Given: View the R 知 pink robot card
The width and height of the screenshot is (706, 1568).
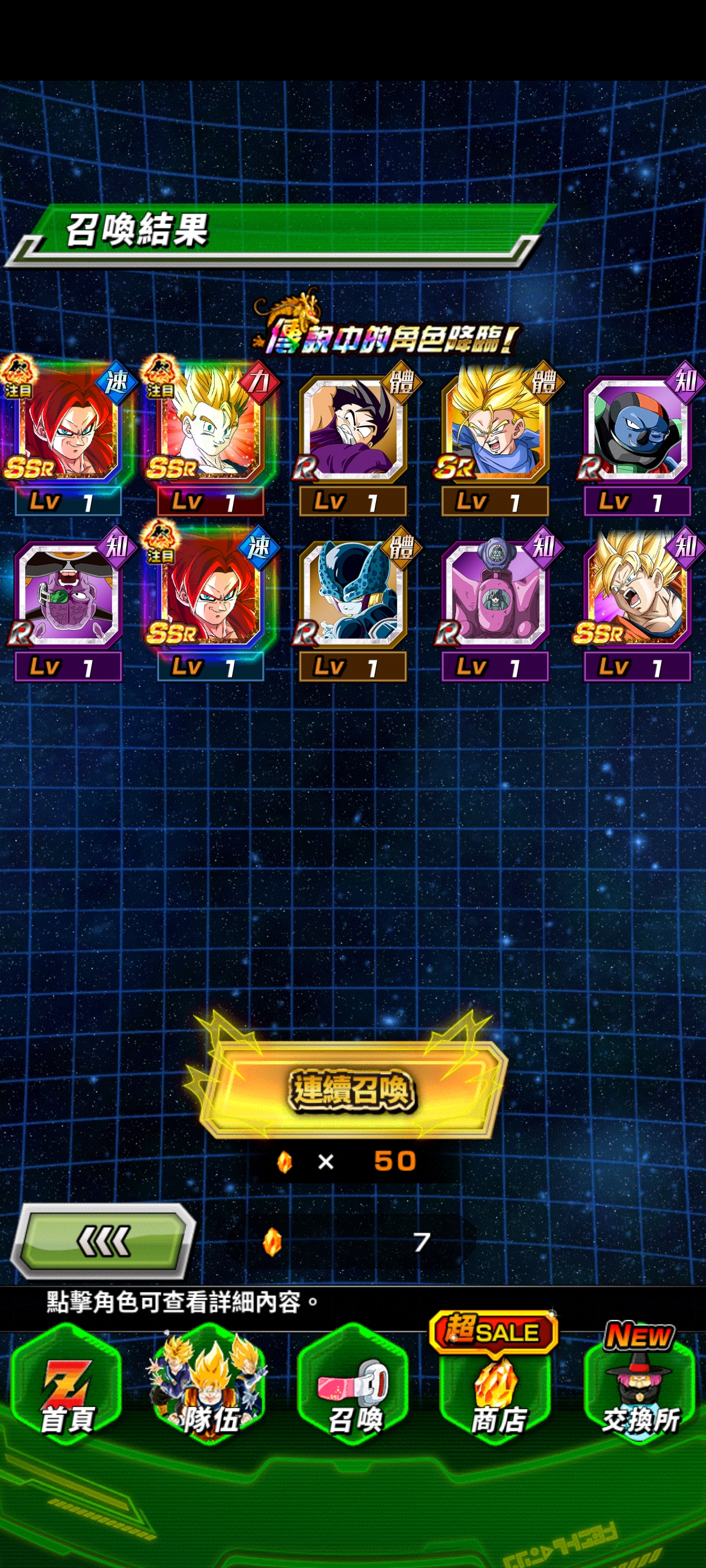Looking at the screenshot, I should click(x=495, y=595).
